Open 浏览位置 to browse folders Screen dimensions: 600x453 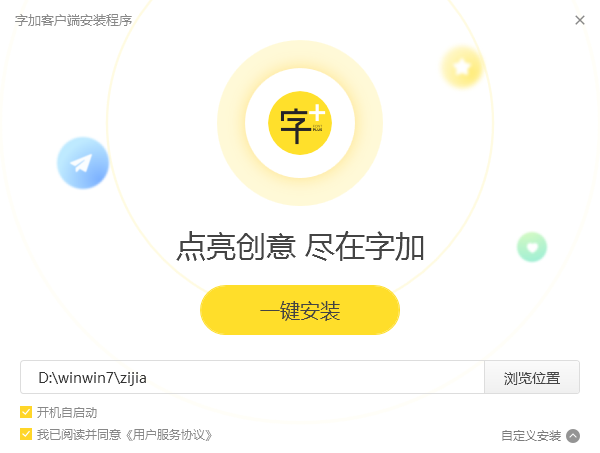pyautogui.click(x=532, y=378)
